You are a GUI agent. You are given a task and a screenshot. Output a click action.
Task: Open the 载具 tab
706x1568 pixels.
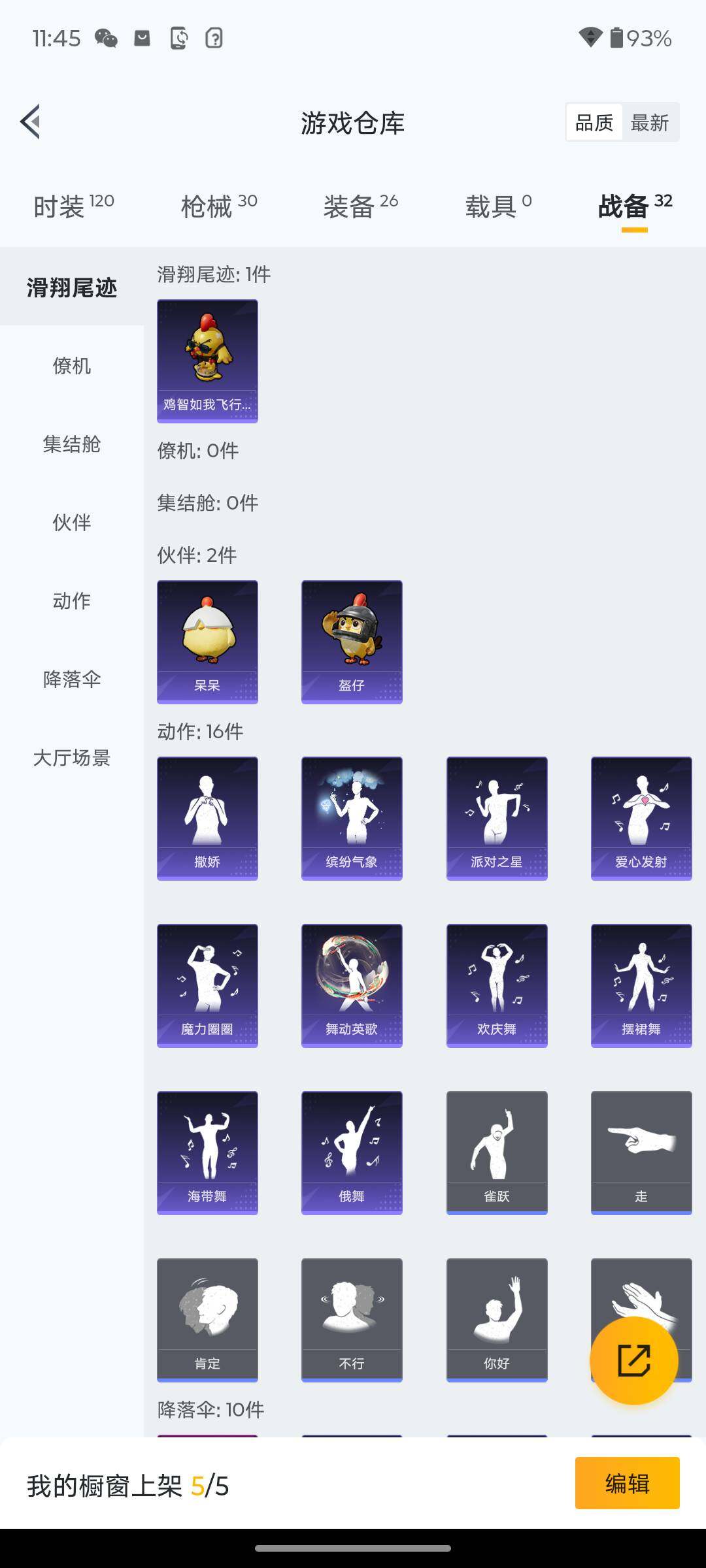pyautogui.click(x=498, y=206)
